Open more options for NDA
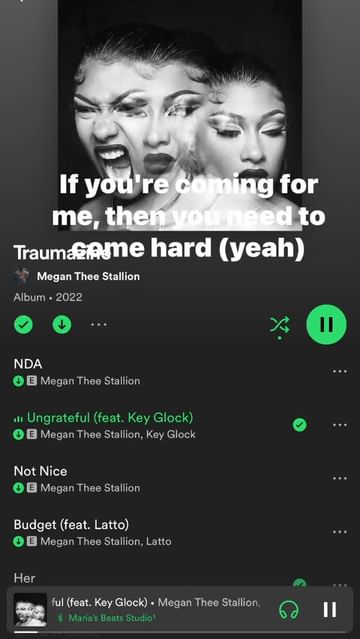This screenshot has width=360, height=639. (340, 372)
